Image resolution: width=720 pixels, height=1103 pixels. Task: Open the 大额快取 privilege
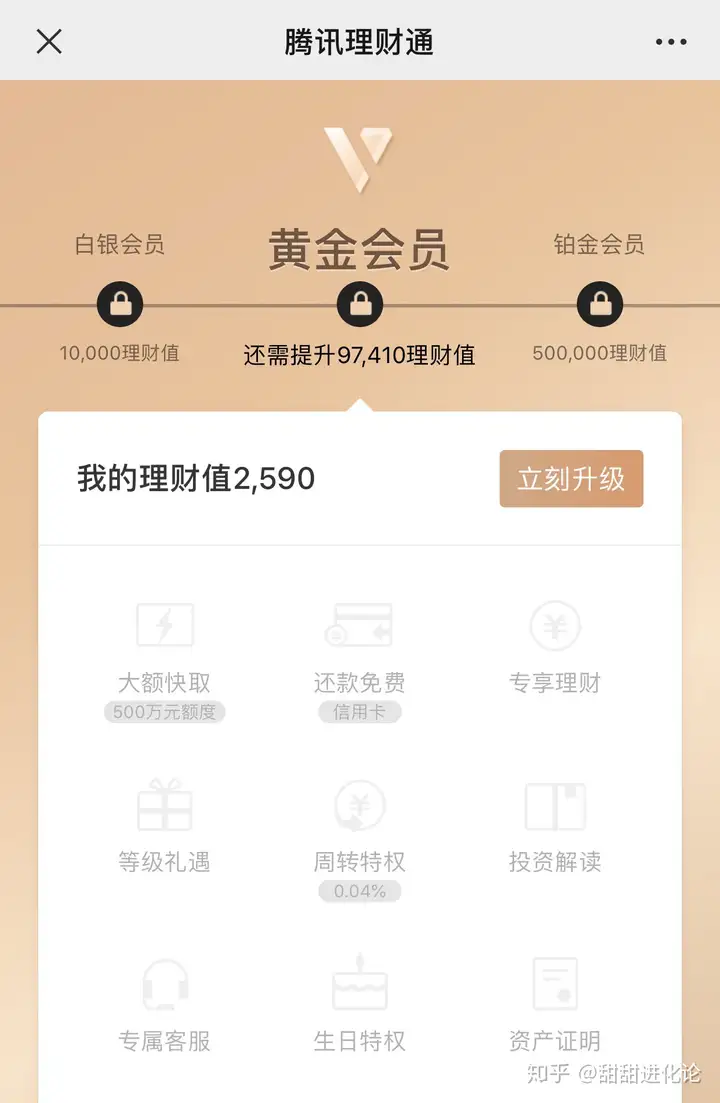(x=165, y=650)
